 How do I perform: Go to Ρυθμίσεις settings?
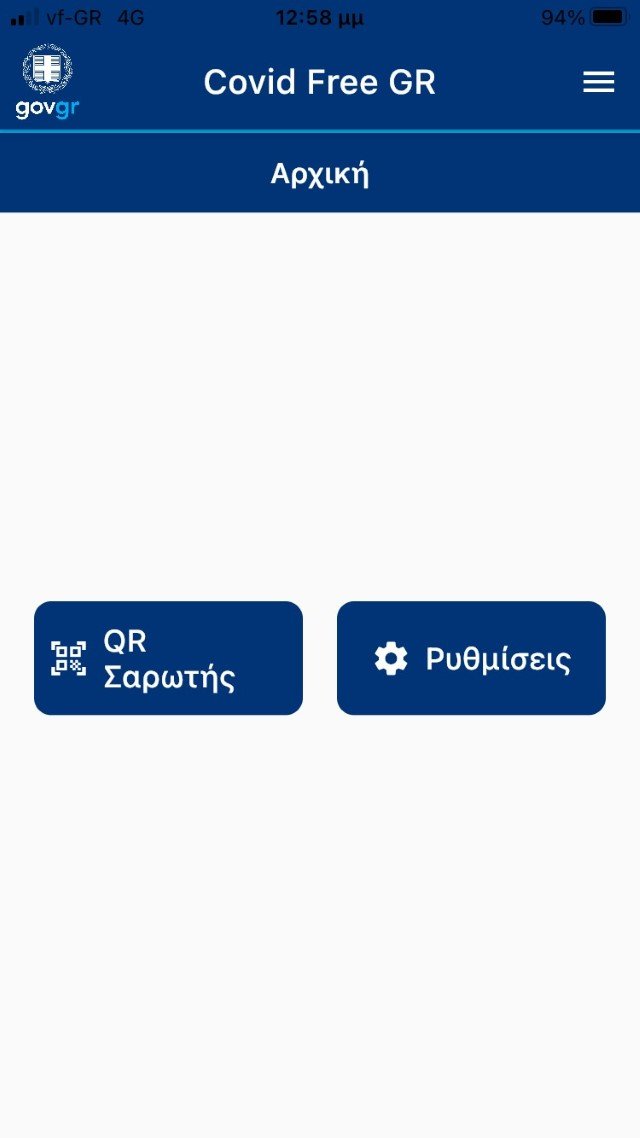pos(471,658)
